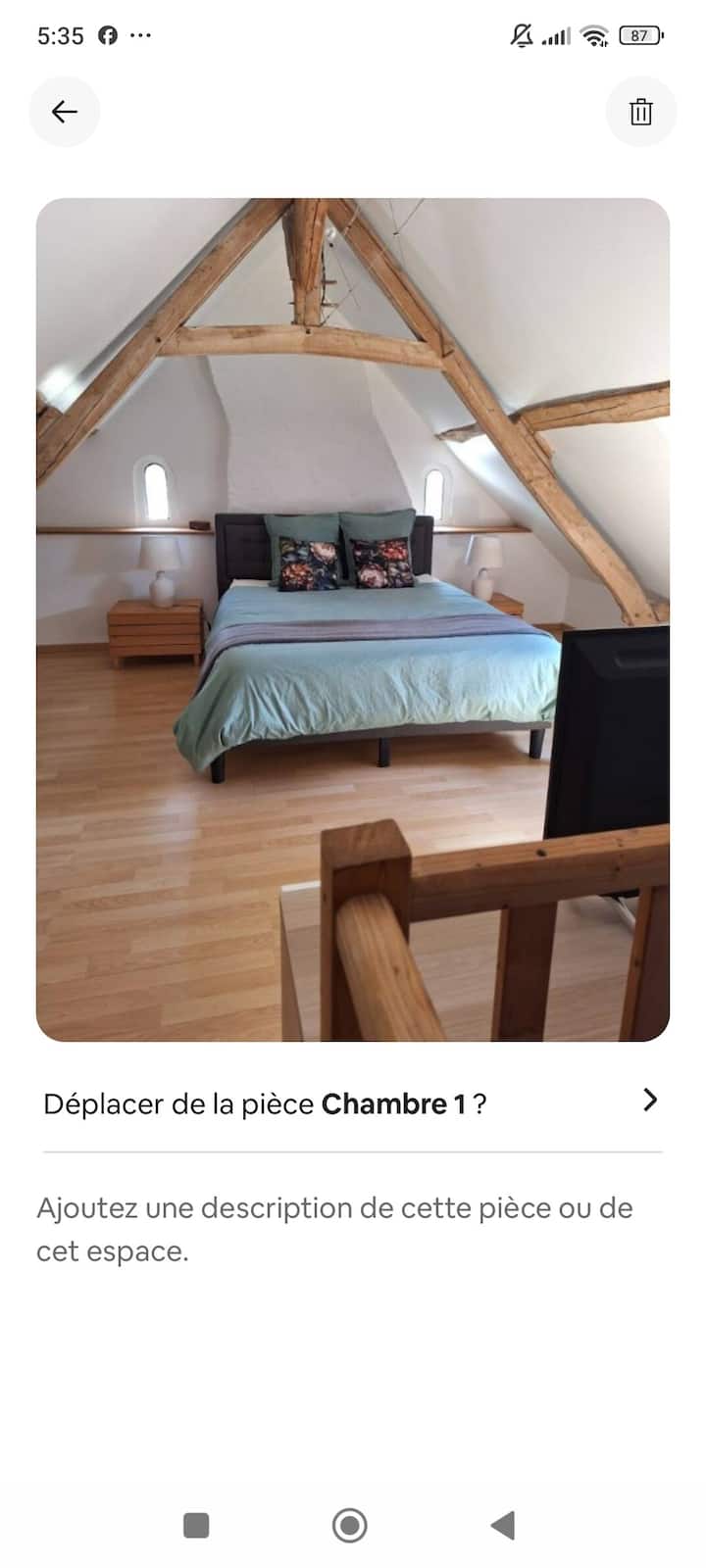
Task: Open recent apps with the square button
Action: 196,1525
